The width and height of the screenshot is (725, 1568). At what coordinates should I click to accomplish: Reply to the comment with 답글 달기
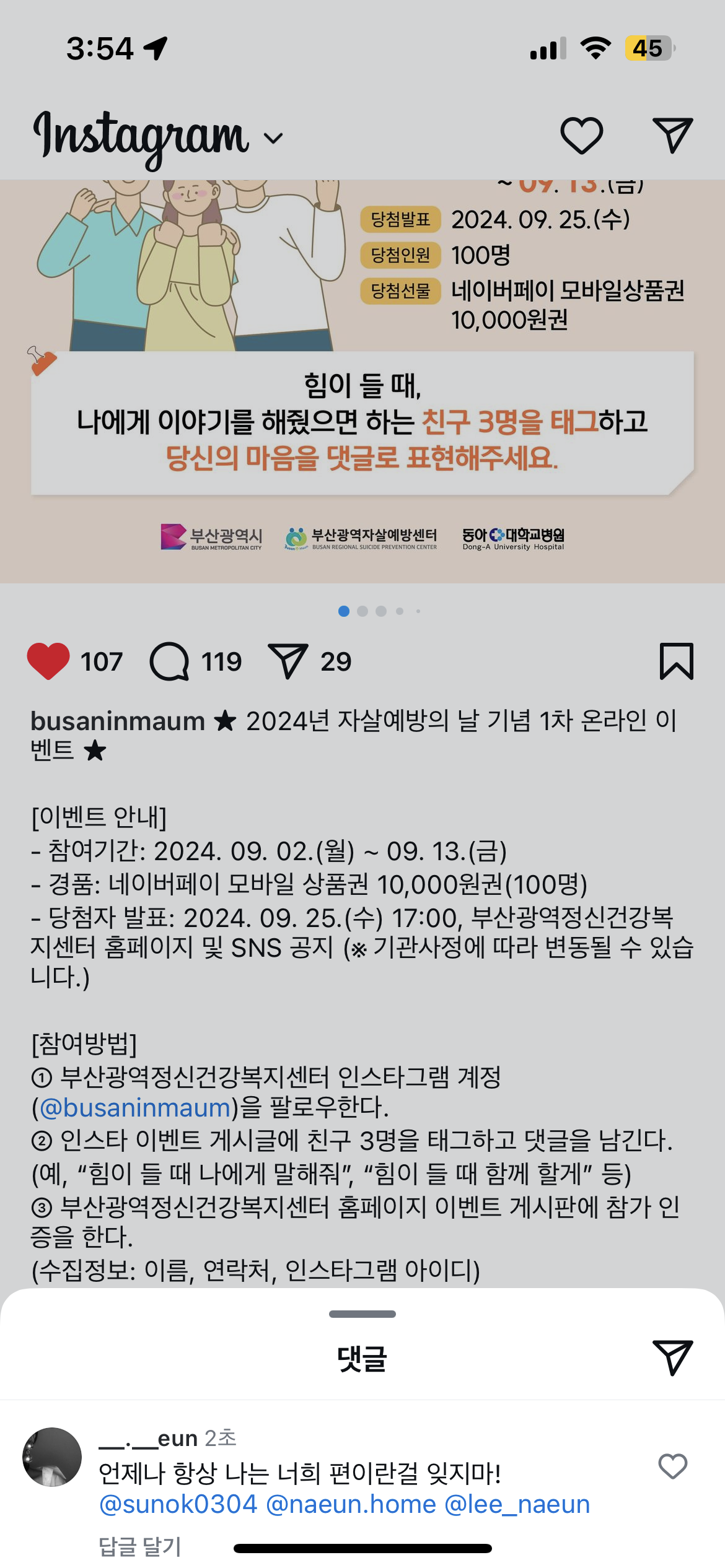click(x=140, y=1546)
